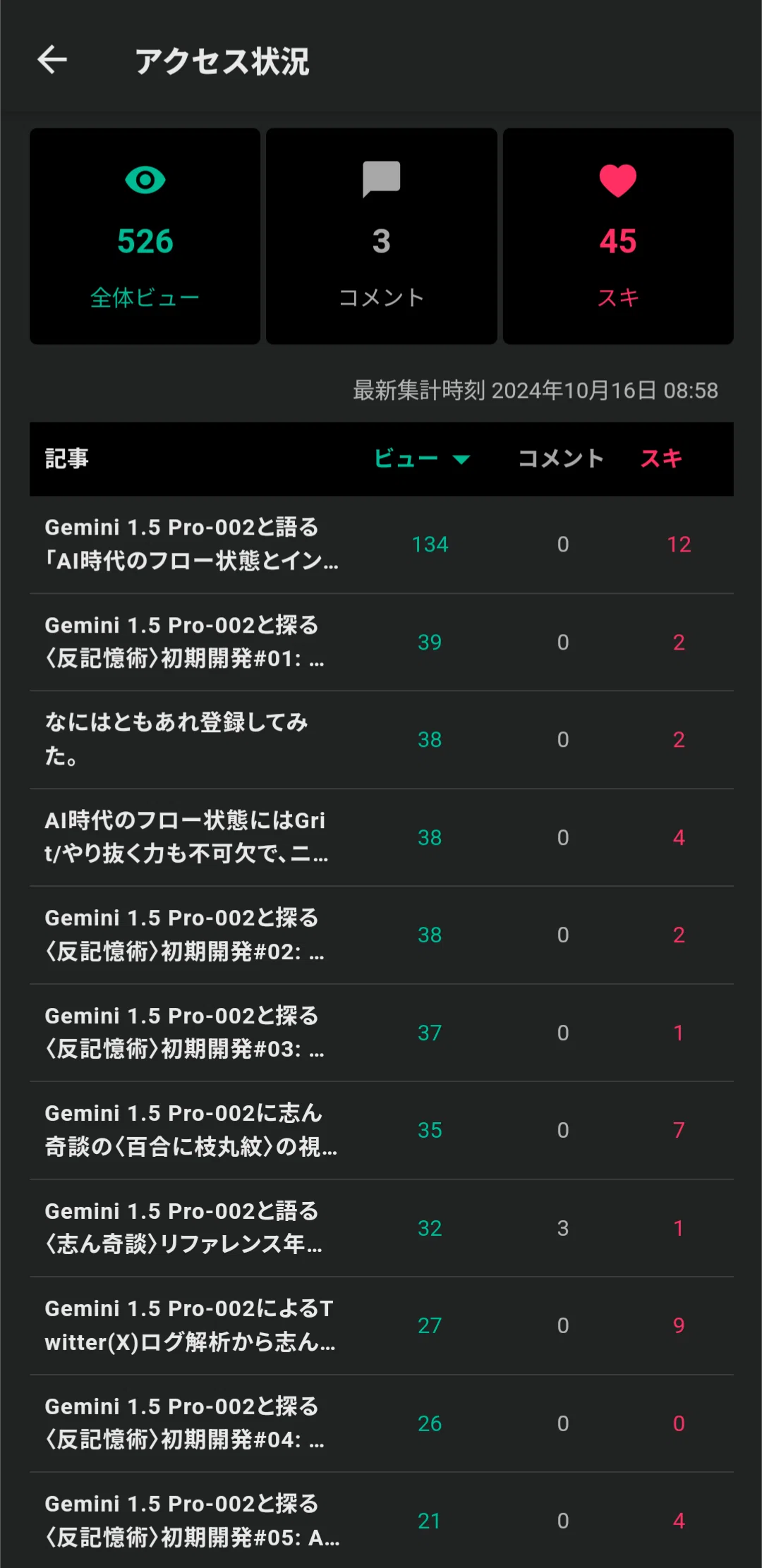Open the 〈百合に枝丸紋〉 article
The height and width of the screenshot is (1568, 762).
point(382,1131)
